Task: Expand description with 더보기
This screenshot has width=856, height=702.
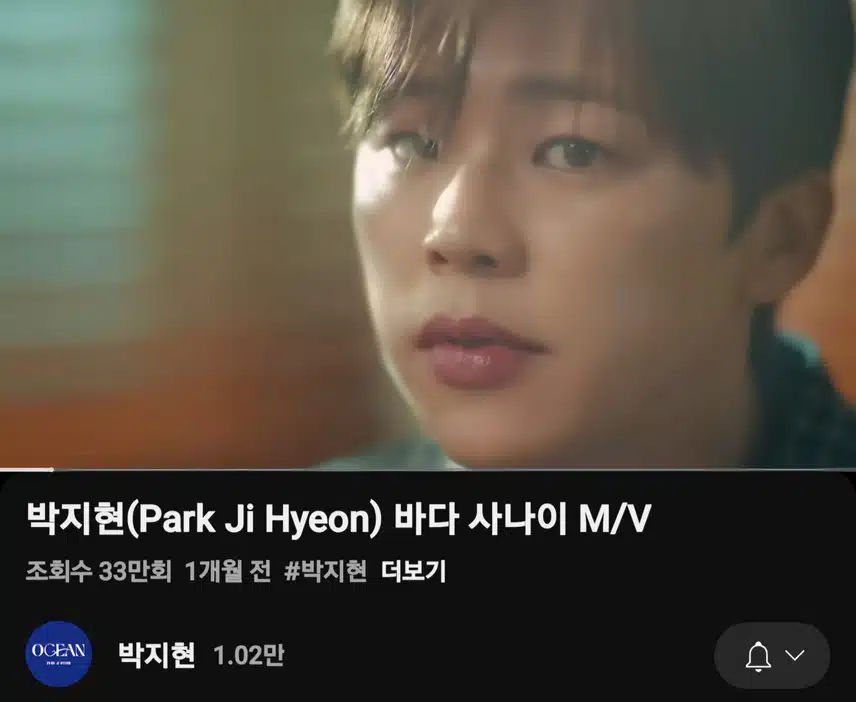Action: (x=413, y=572)
